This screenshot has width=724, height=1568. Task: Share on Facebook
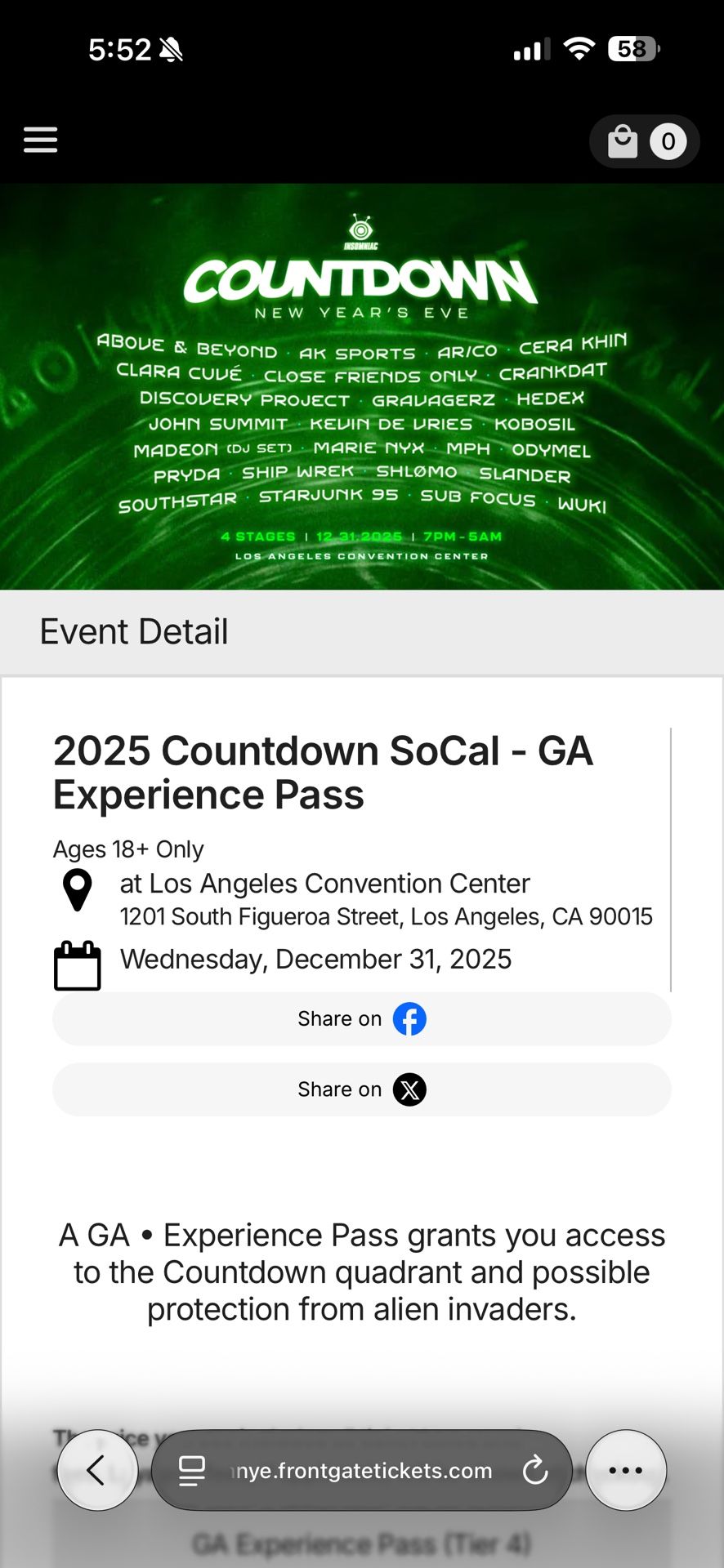361,1018
